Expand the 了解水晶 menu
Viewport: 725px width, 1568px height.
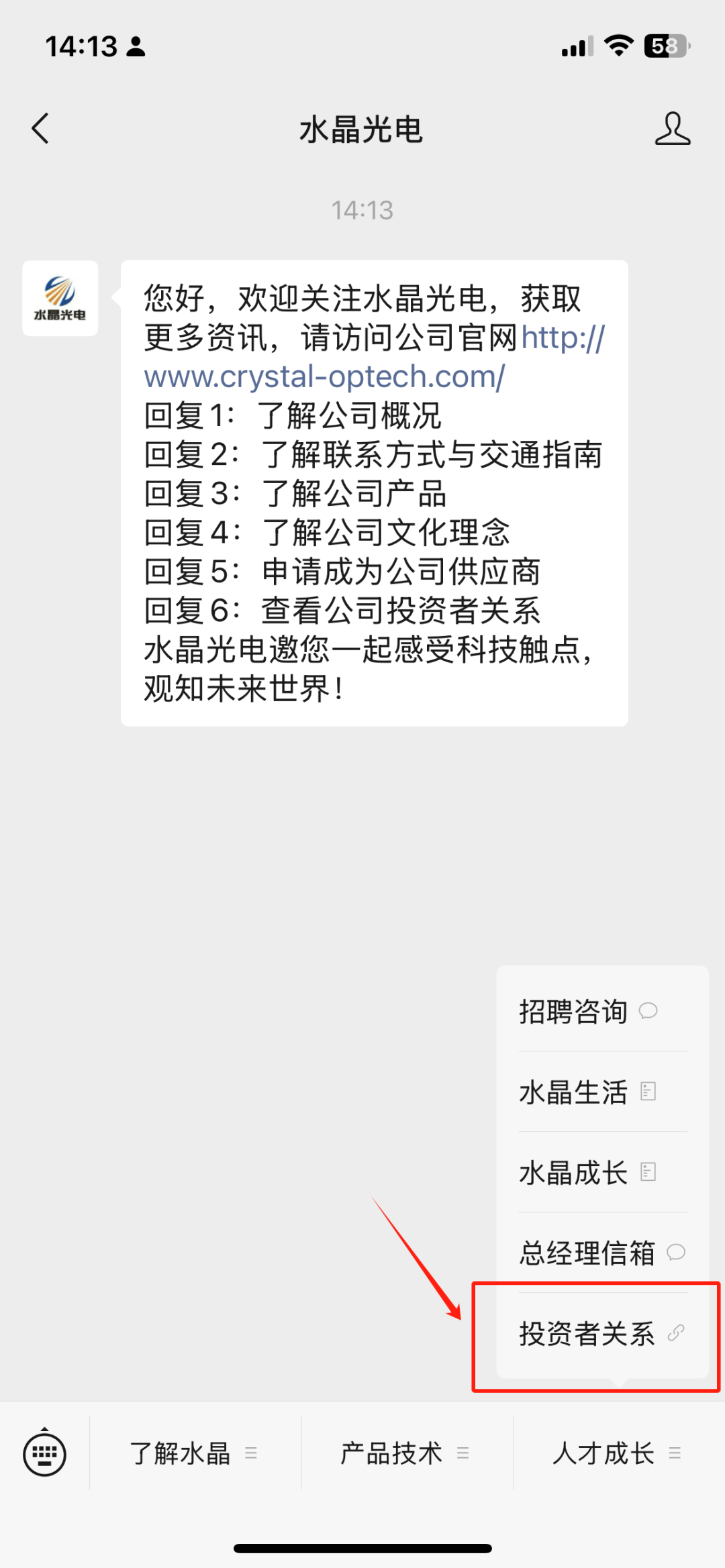click(x=180, y=1453)
